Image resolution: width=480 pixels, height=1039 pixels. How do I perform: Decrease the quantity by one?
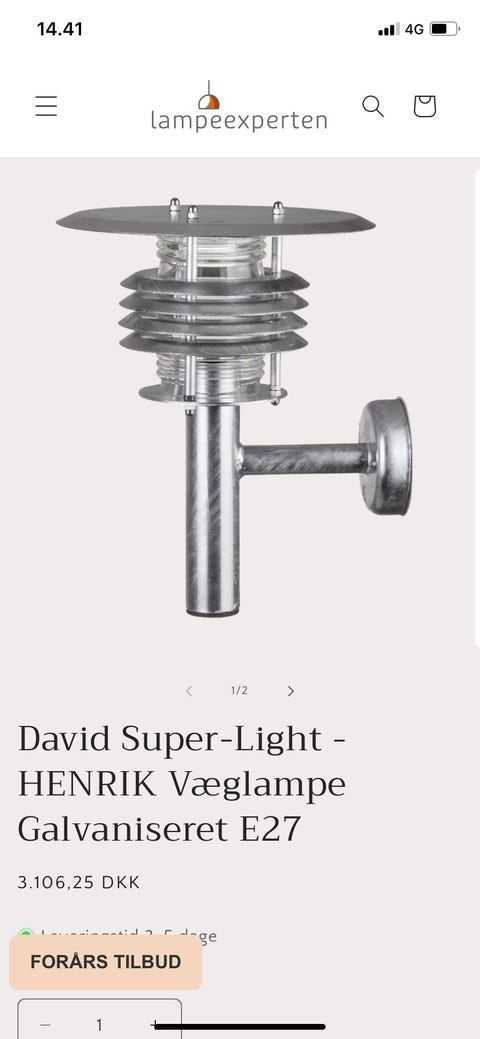click(x=44, y=1025)
